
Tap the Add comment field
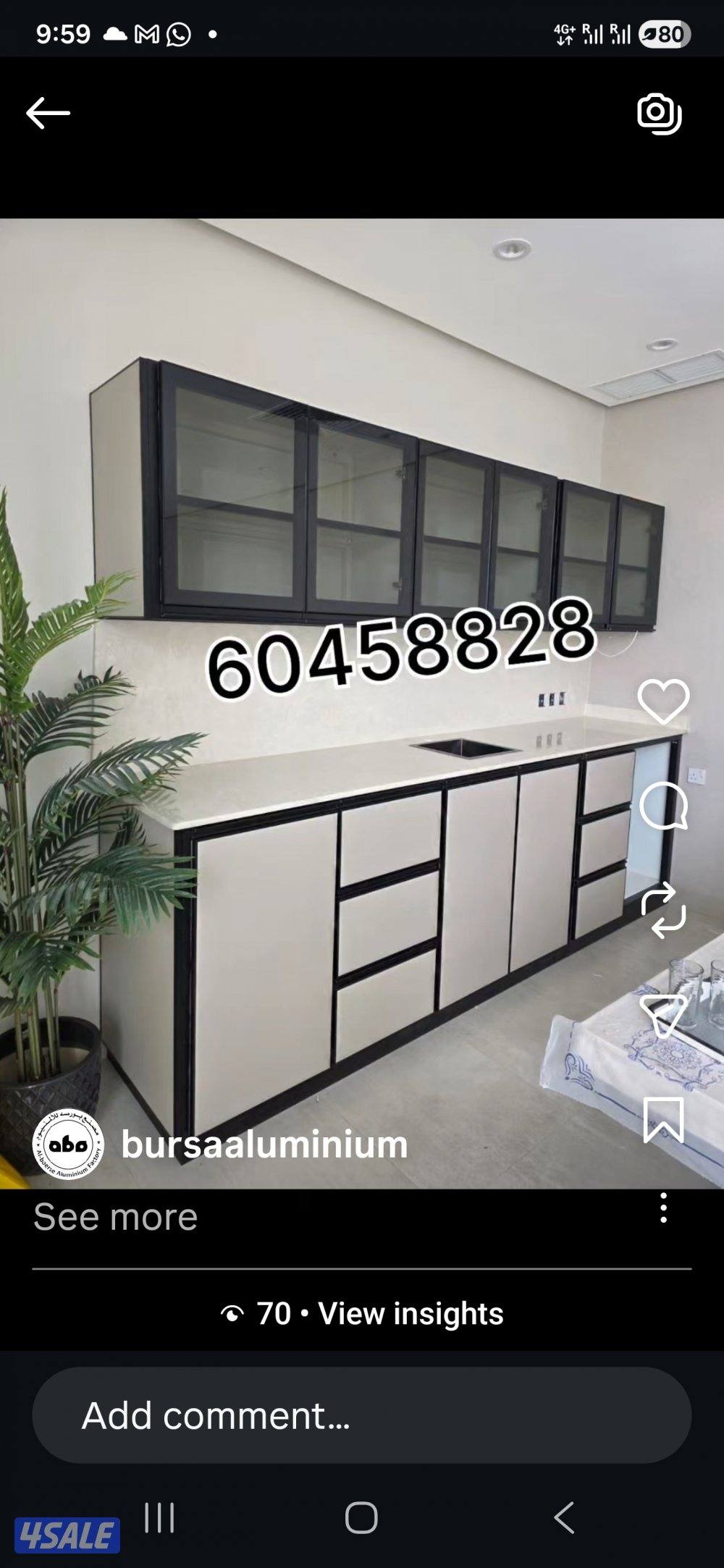click(x=362, y=1415)
